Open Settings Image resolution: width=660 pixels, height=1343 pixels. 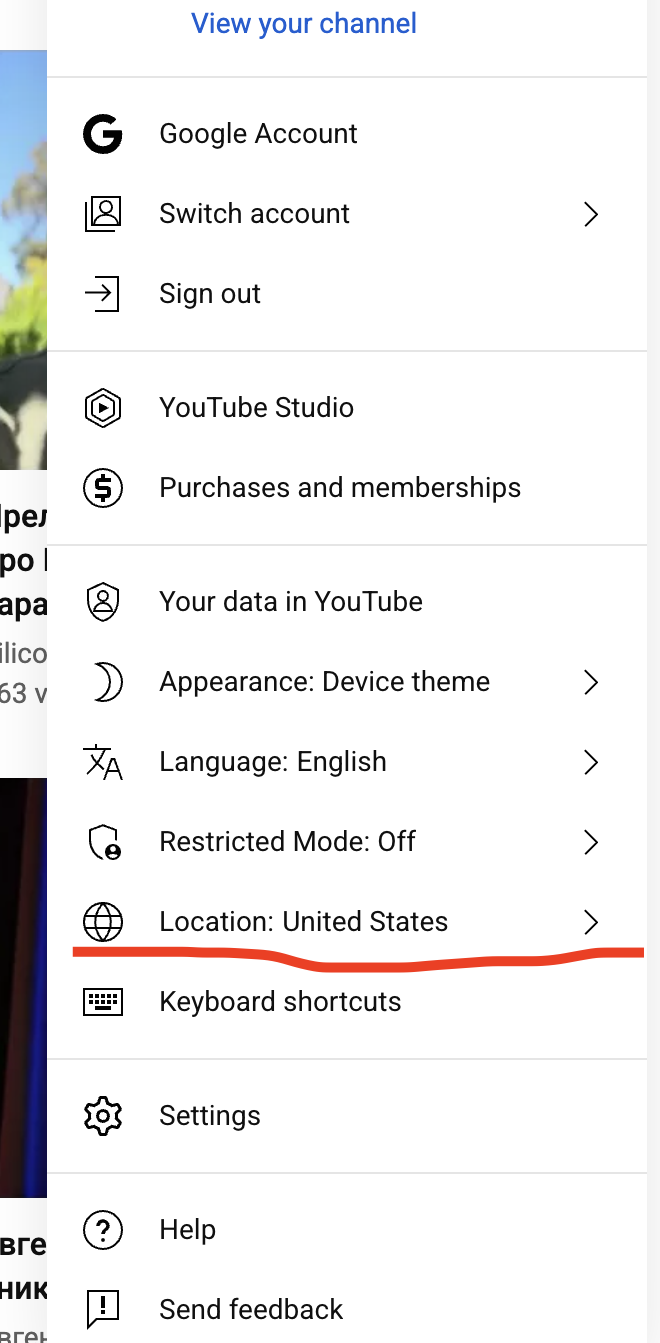(353, 1116)
